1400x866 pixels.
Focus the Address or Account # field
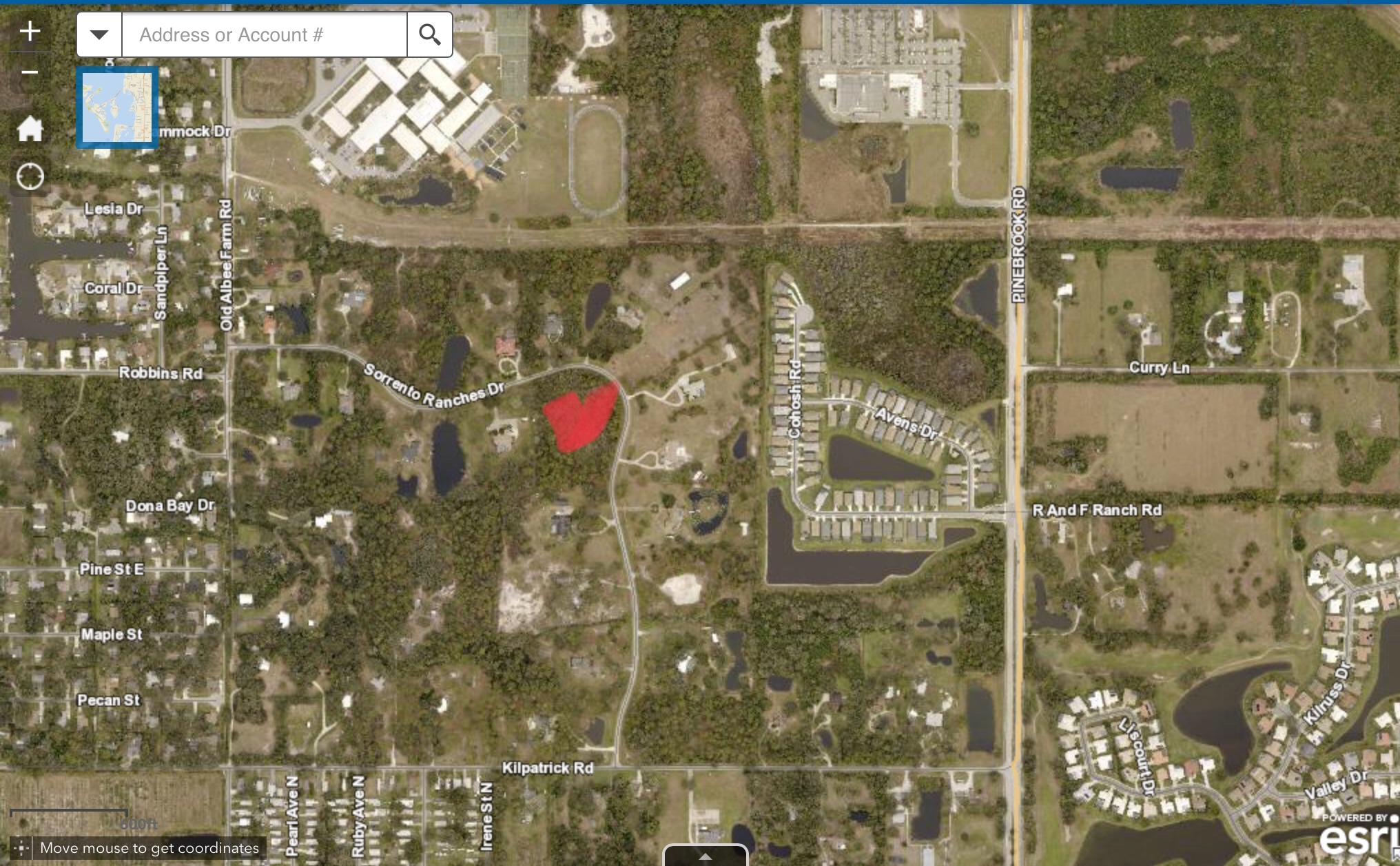264,34
